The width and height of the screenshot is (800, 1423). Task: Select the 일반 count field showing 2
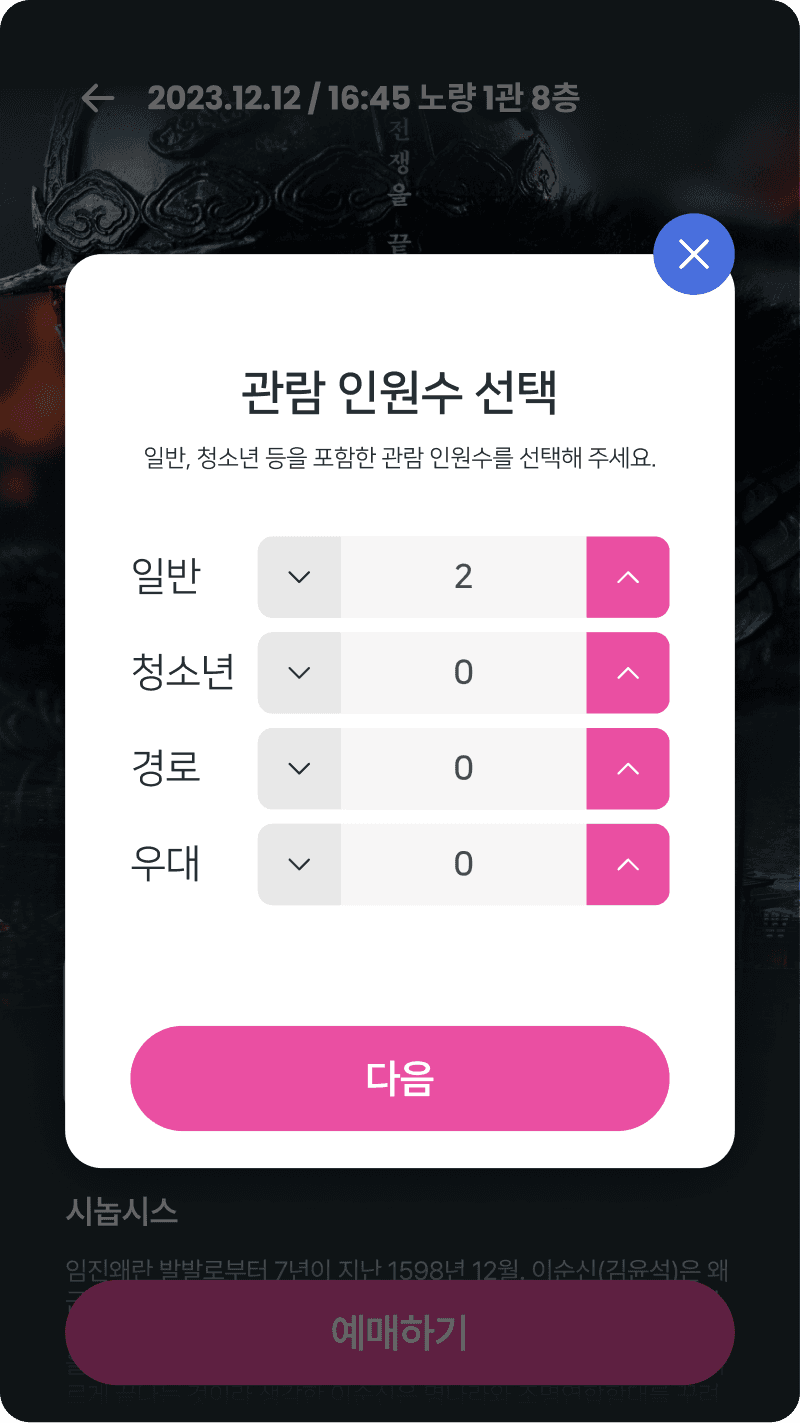463,577
